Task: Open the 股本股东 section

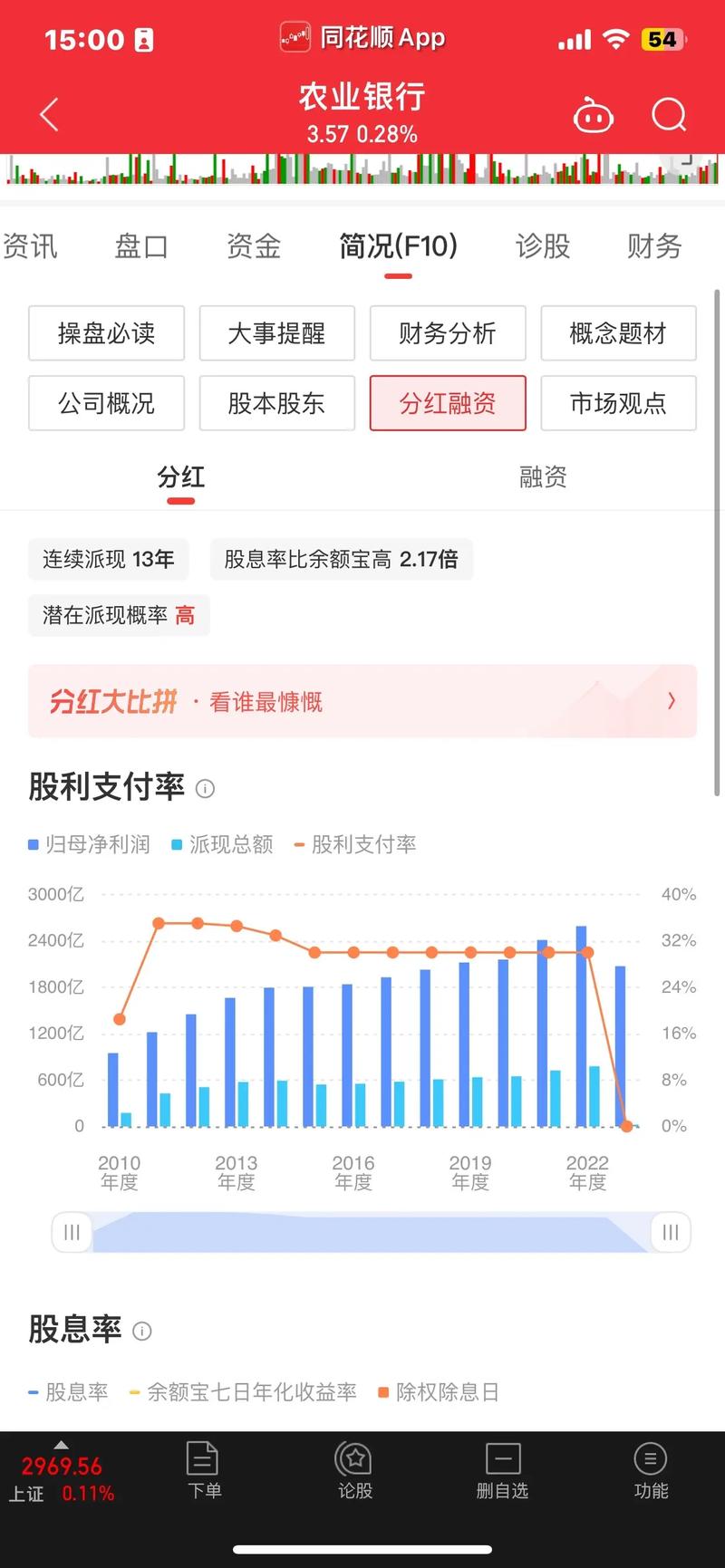Action: point(277,403)
